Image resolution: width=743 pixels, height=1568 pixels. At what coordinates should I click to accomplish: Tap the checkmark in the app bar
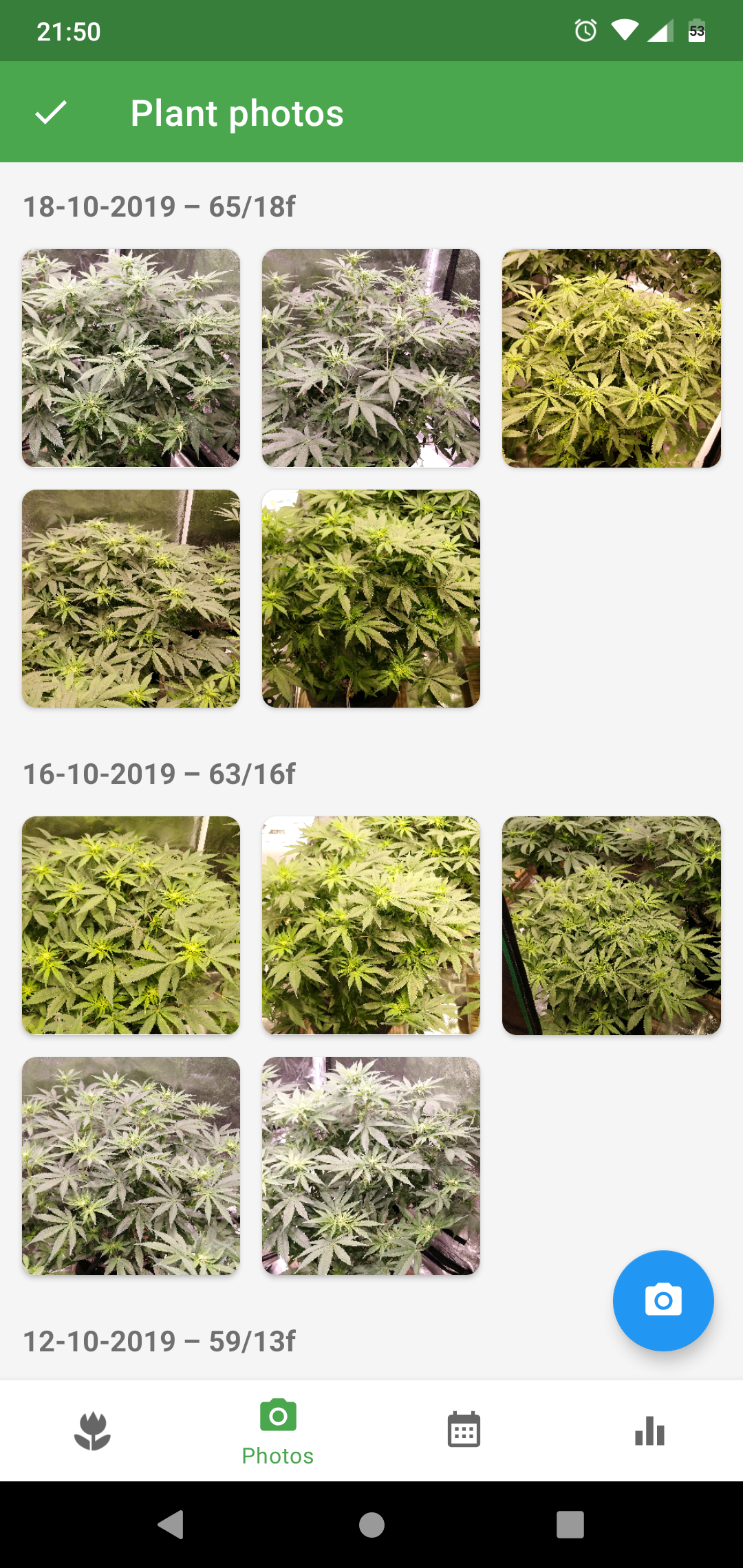[51, 113]
